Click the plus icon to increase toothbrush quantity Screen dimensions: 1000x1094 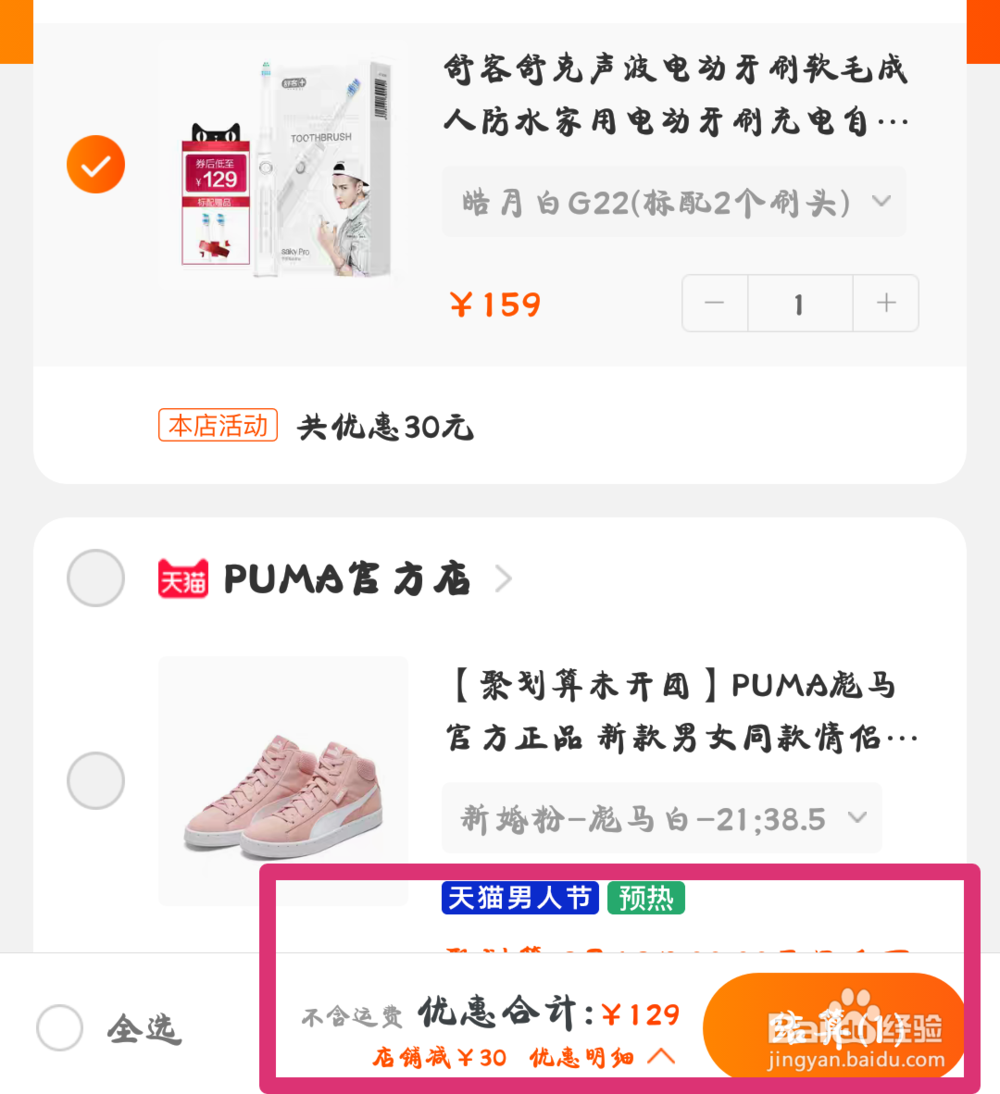click(x=885, y=303)
